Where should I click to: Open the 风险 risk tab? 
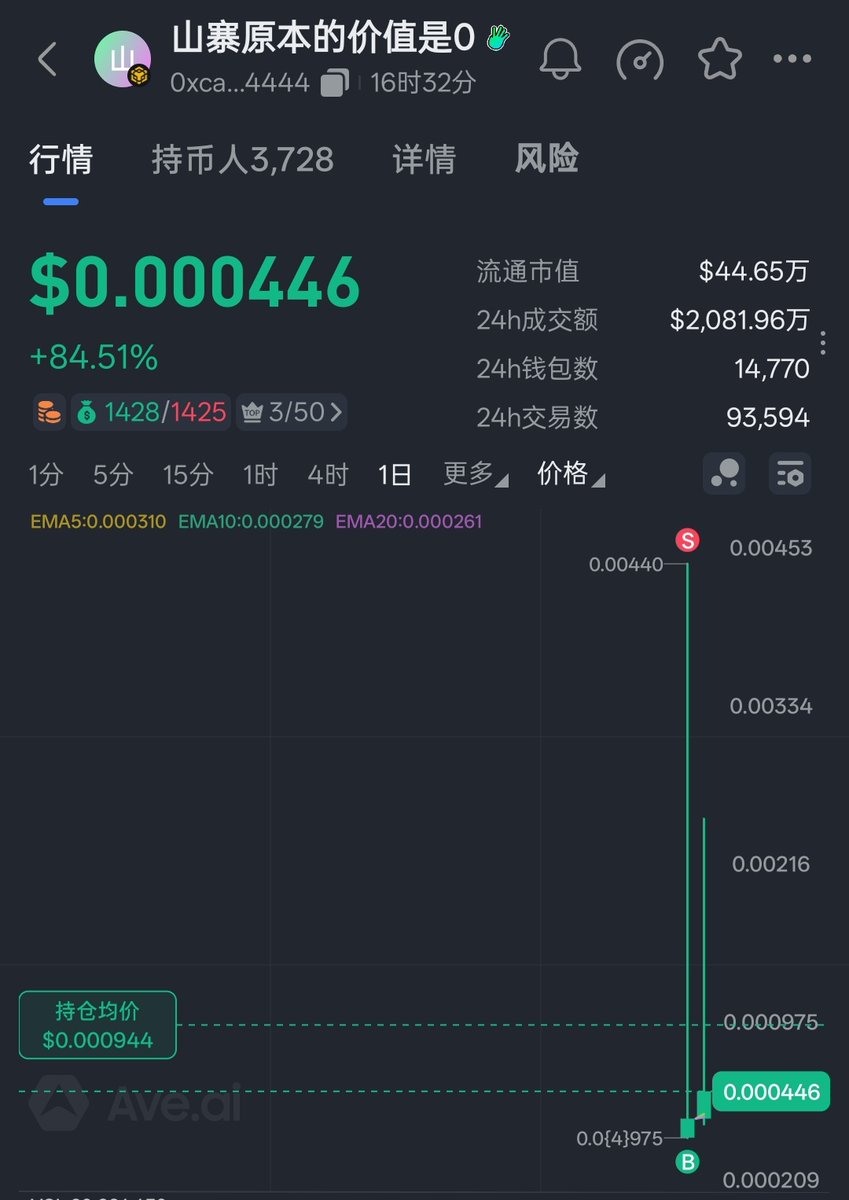(x=546, y=160)
